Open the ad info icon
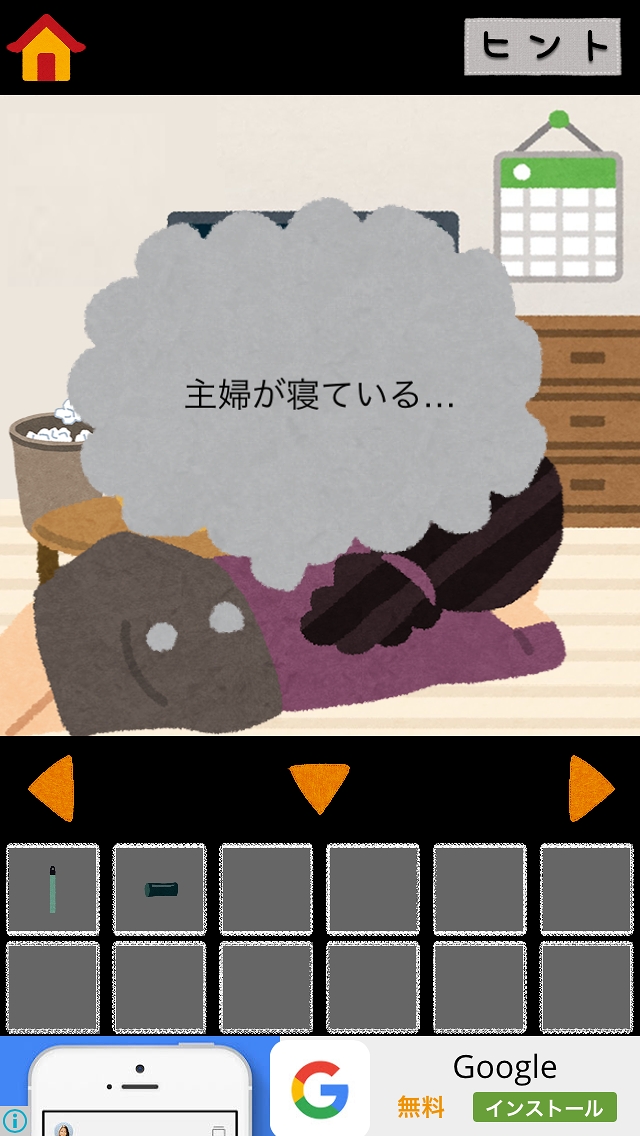 tap(14, 1121)
